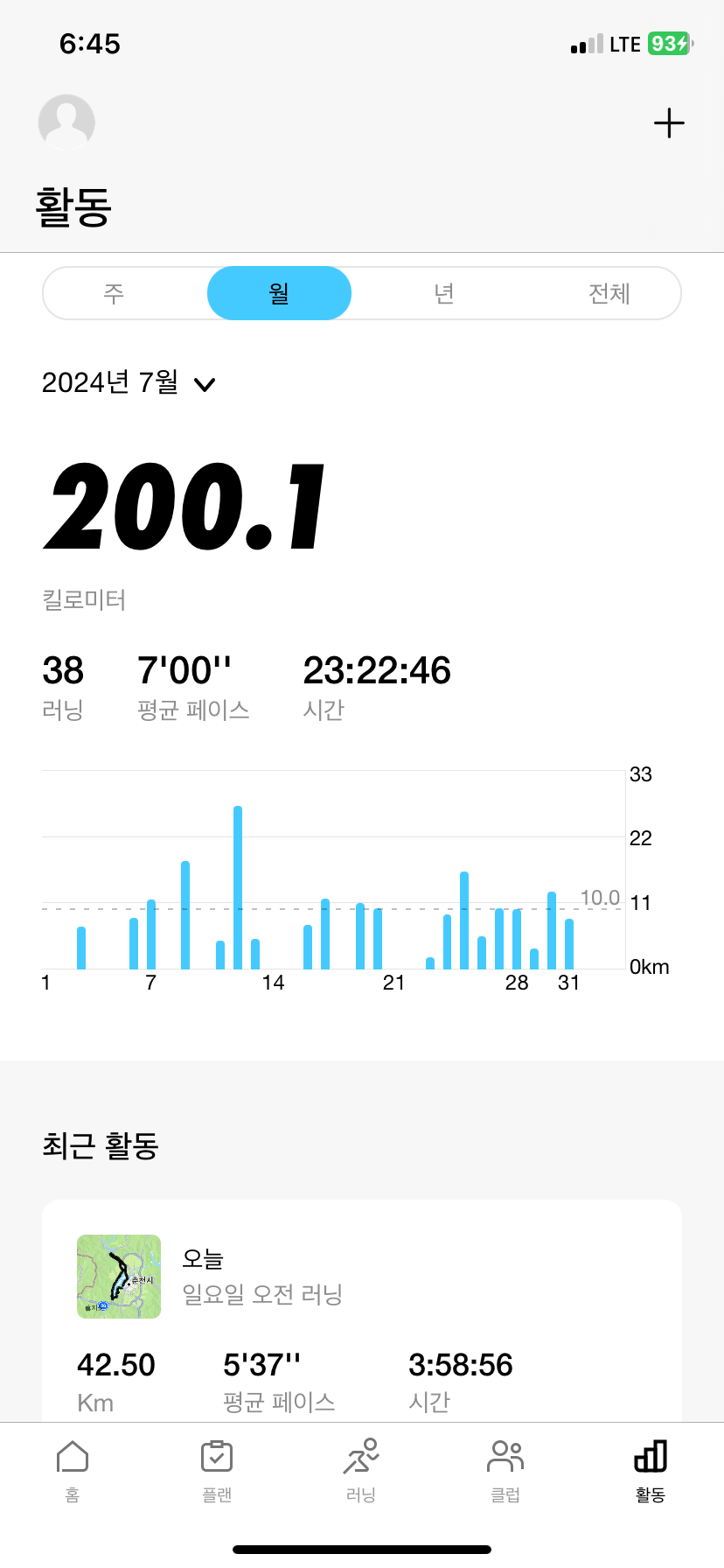Image resolution: width=724 pixels, height=1568 pixels.
Task: Open the 클럽 tab
Action: (x=505, y=1472)
